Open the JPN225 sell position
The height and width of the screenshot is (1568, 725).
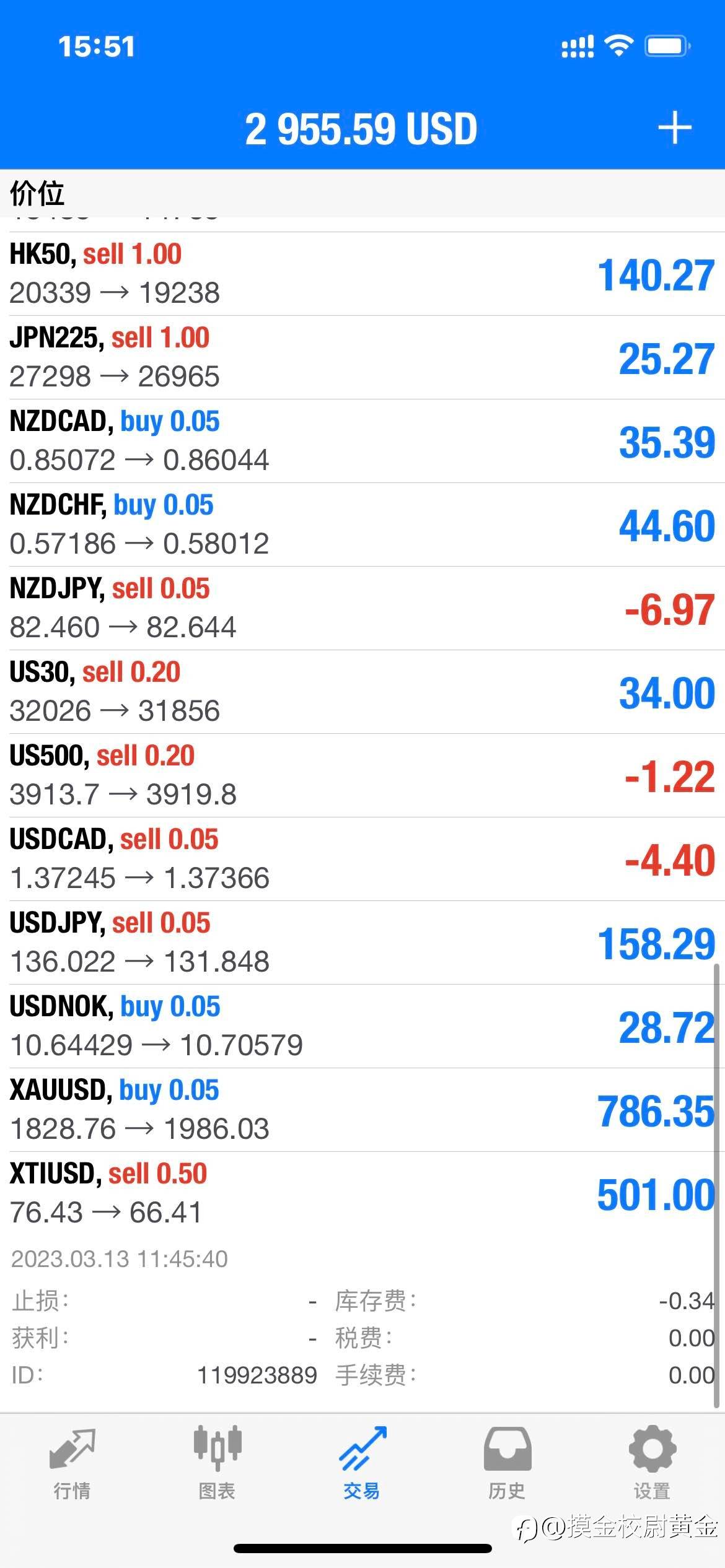pos(362,357)
